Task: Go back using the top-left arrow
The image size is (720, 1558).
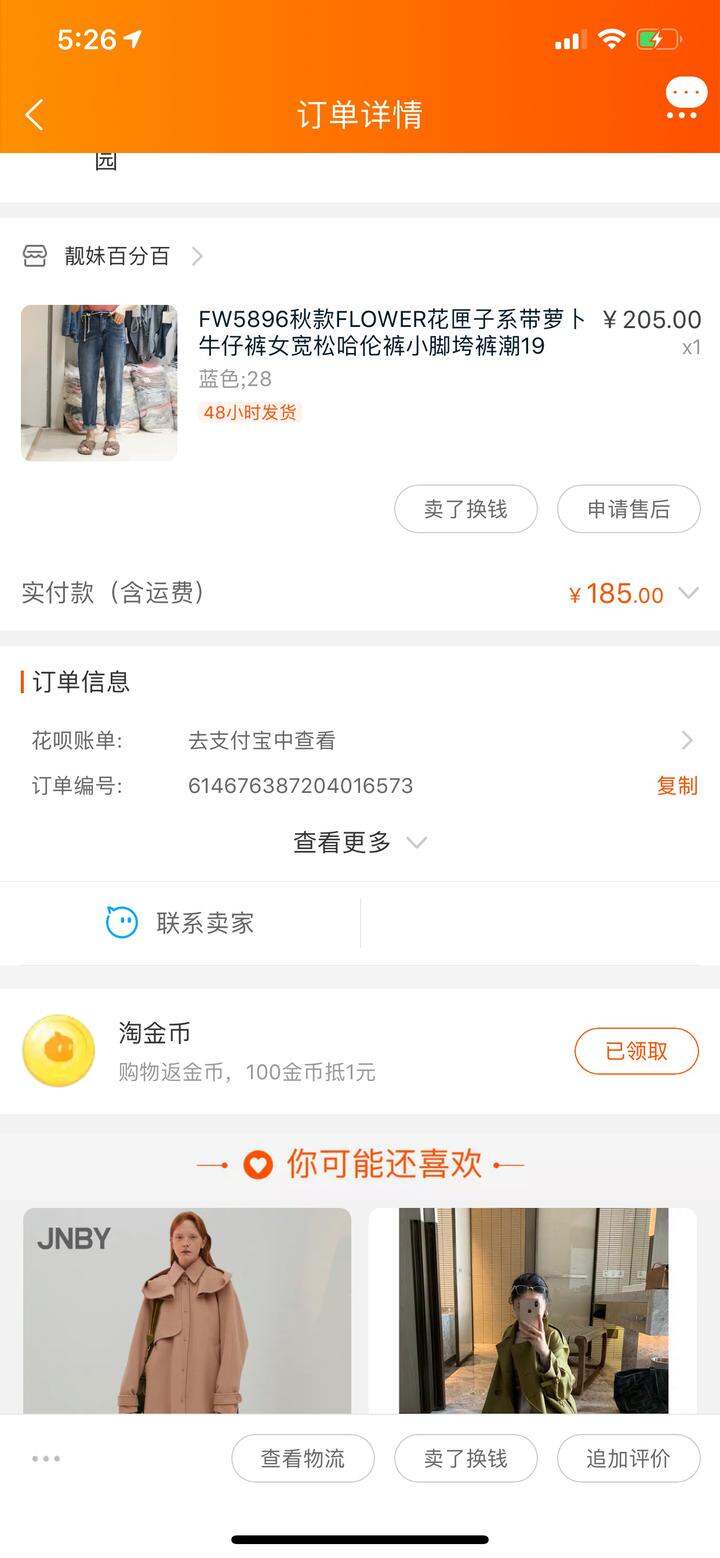Action: [34, 115]
